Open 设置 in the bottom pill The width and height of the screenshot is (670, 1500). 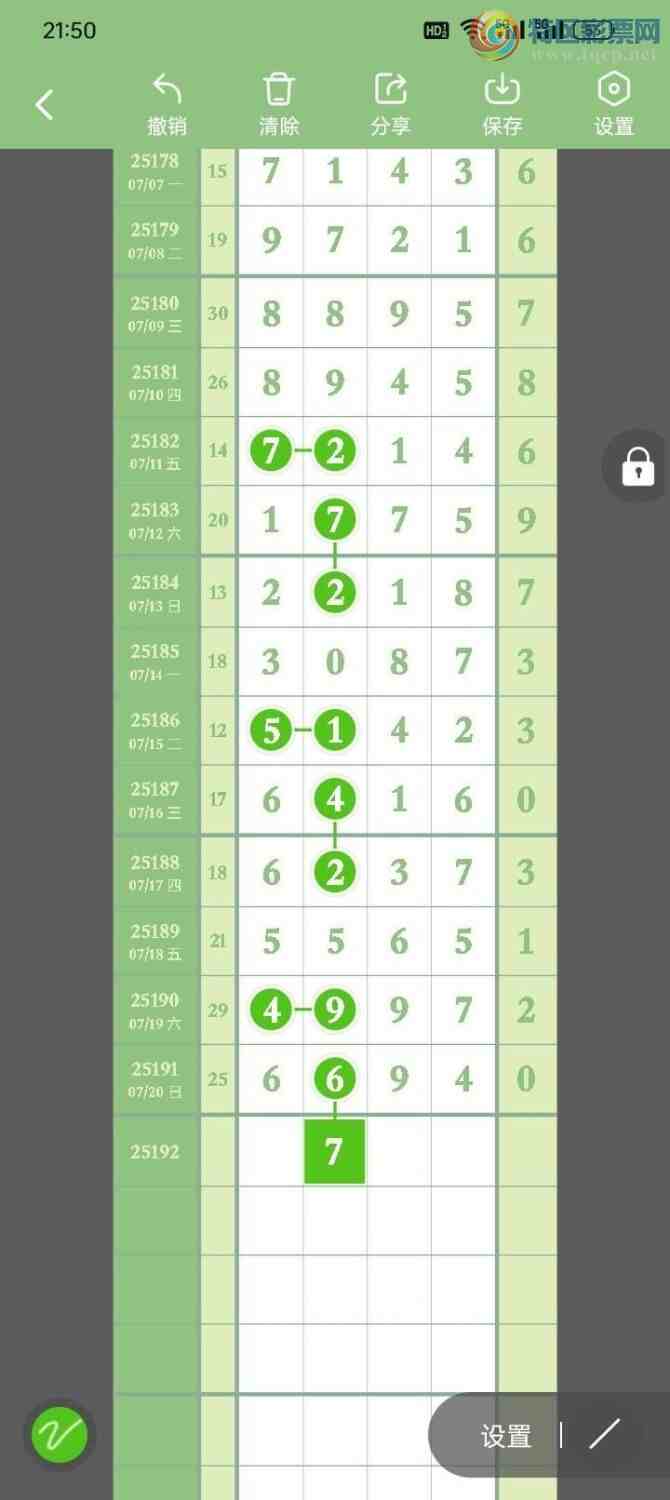(506, 1436)
